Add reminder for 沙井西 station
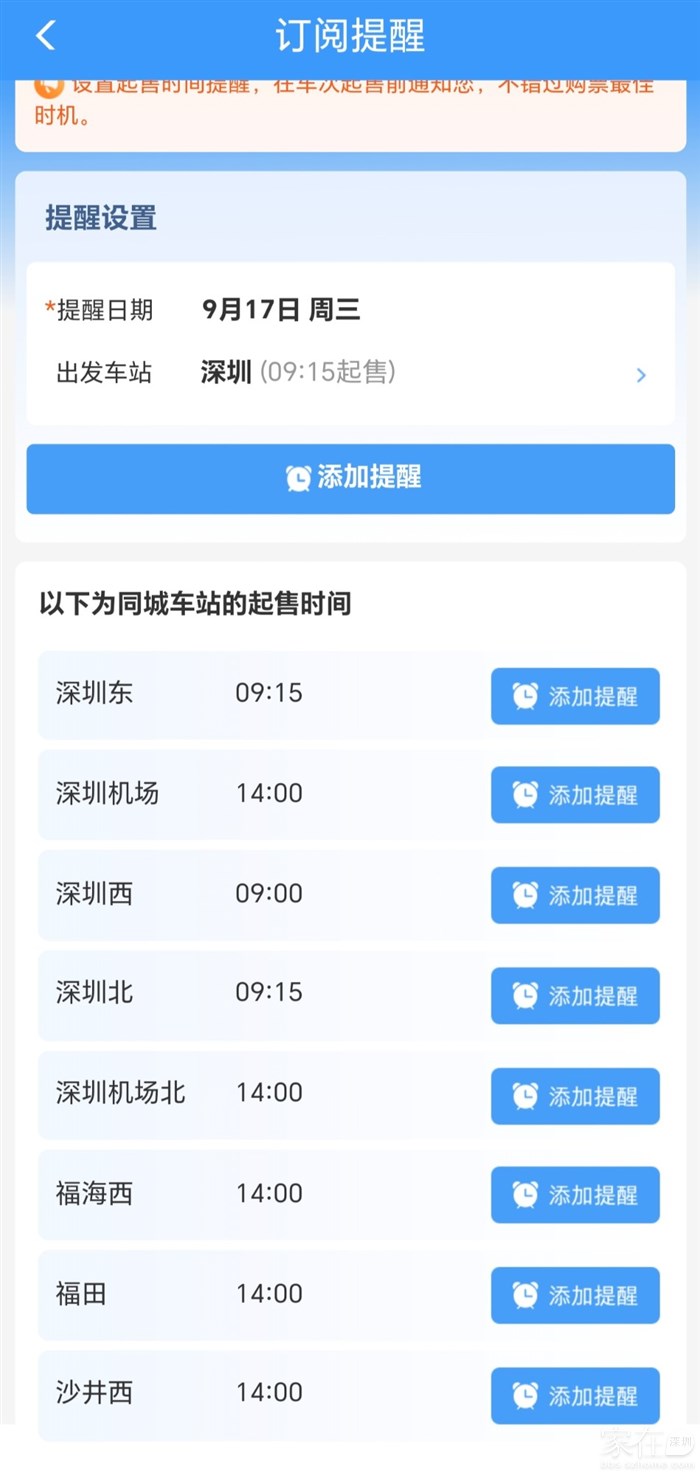Image resolution: width=700 pixels, height=1472 pixels. 575,1395
